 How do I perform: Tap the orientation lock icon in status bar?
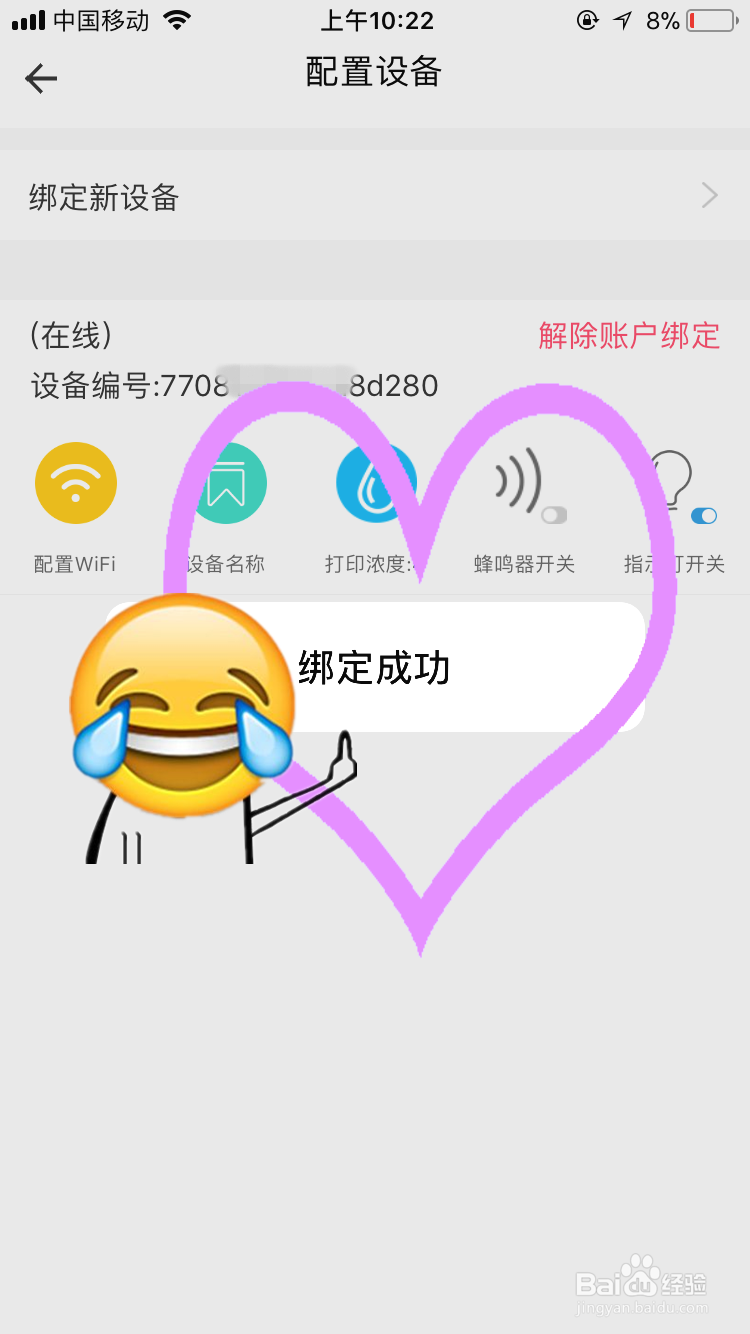[588, 20]
